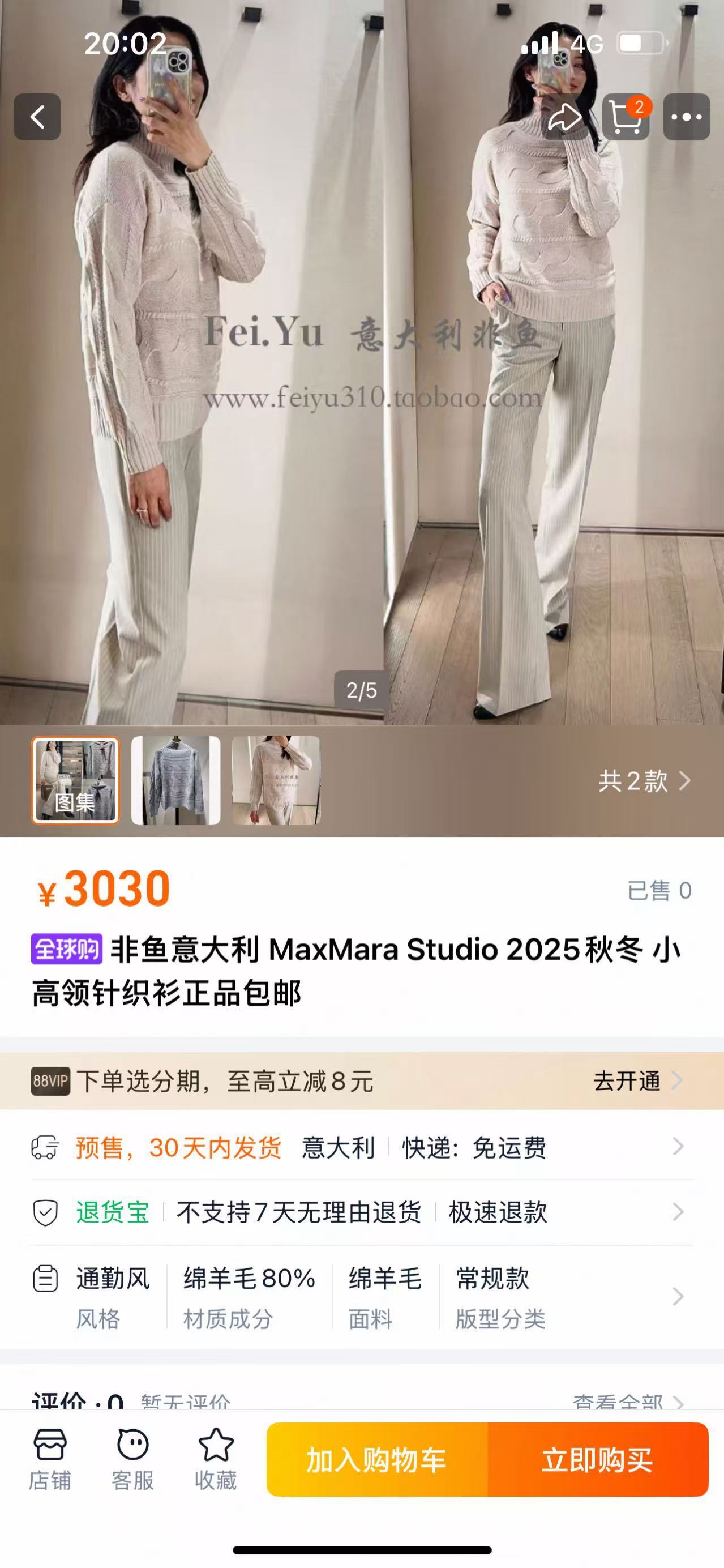This screenshot has height=1568, width=724.
Task: Contact 客服 customer service
Action: point(132,1460)
